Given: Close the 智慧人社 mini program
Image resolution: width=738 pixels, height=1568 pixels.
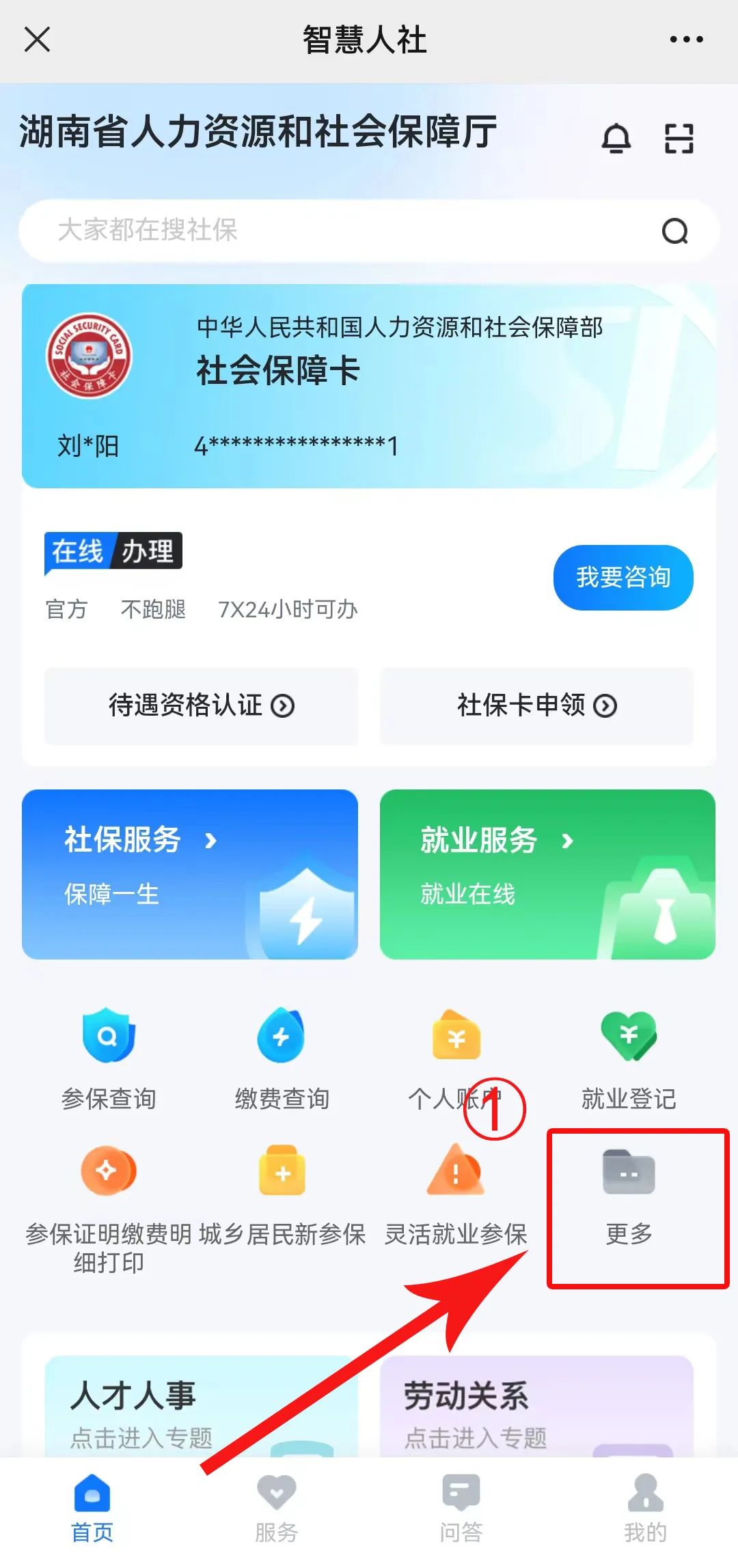Looking at the screenshot, I should 37,40.
